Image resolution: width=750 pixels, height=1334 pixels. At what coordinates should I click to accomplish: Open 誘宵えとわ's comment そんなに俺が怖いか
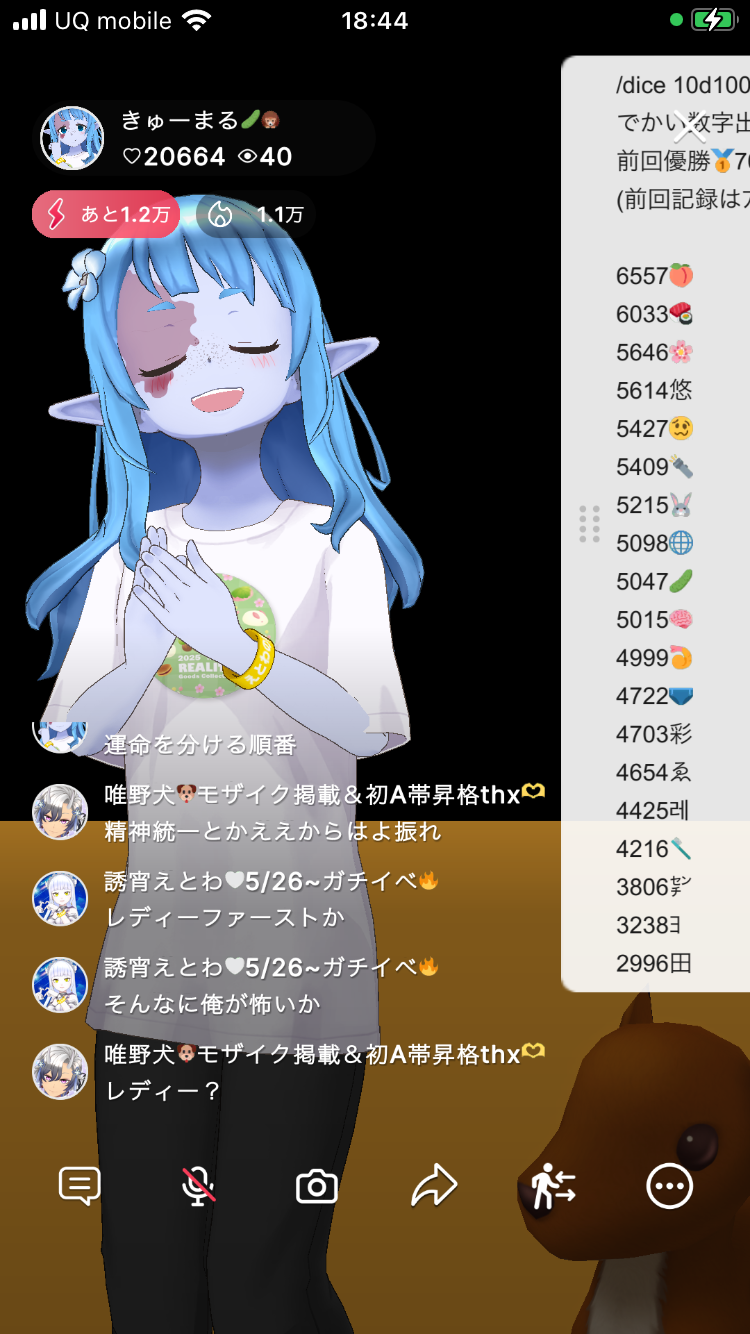pyautogui.click(x=212, y=1003)
